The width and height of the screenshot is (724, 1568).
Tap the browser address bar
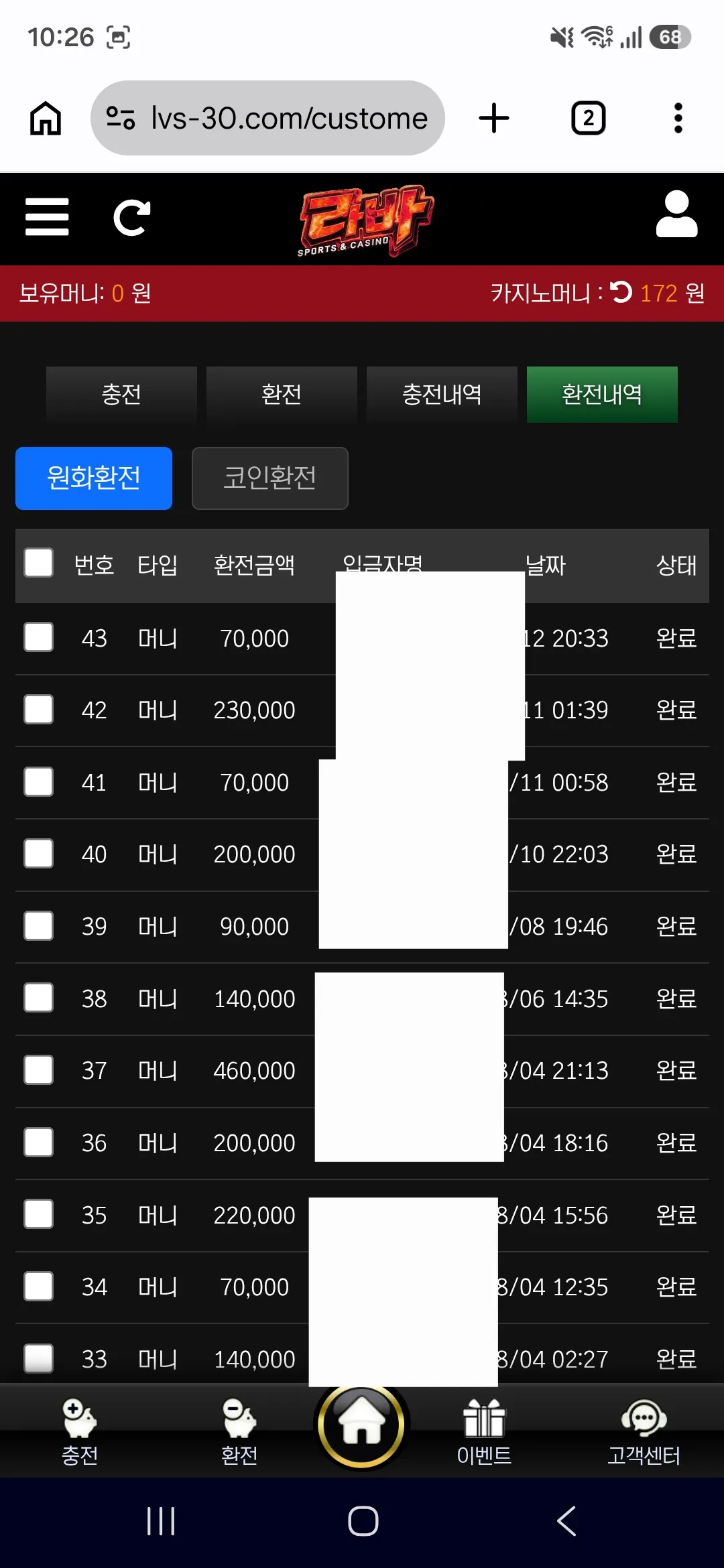pos(267,118)
